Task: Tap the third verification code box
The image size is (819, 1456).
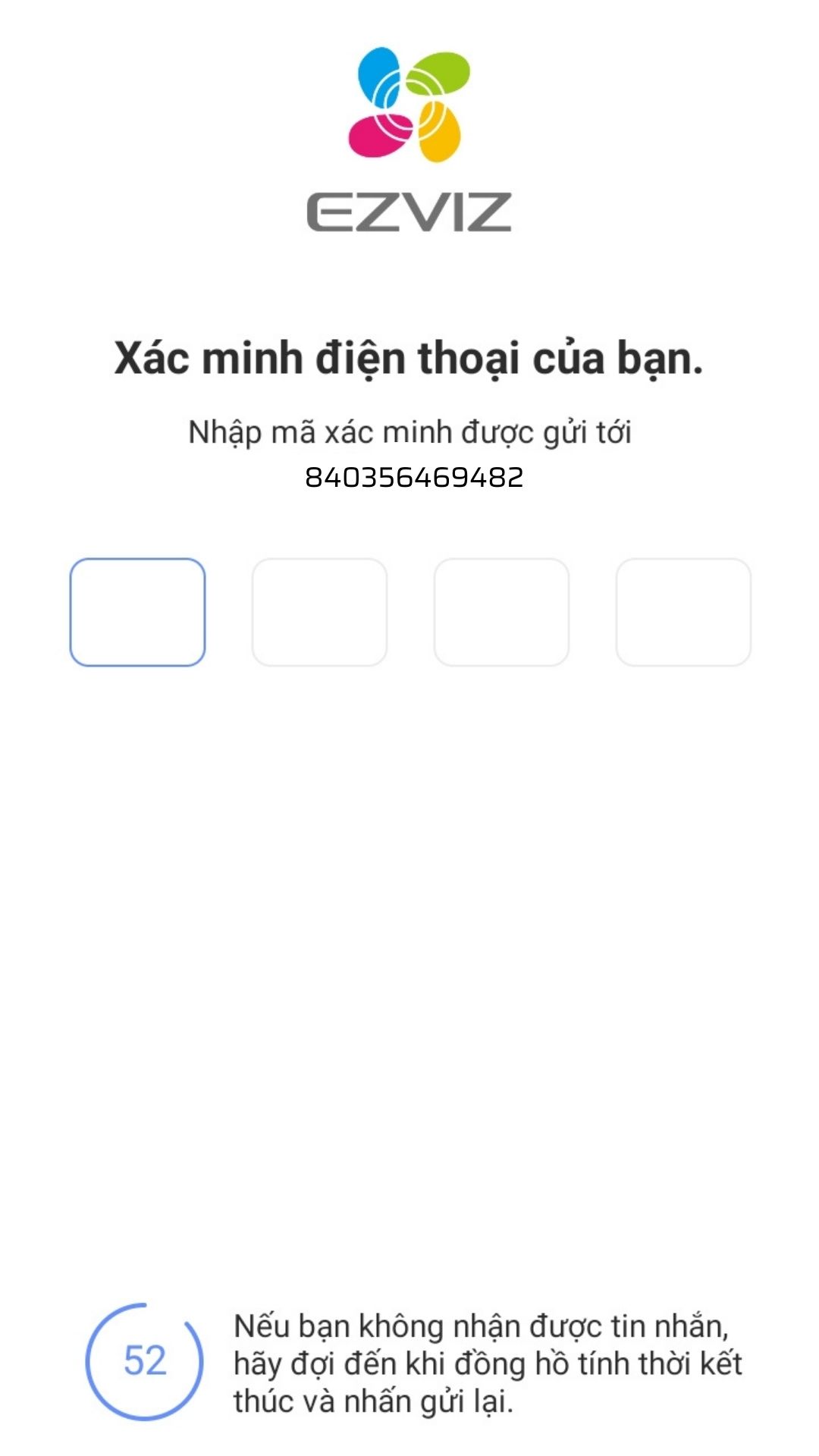Action: [501, 612]
